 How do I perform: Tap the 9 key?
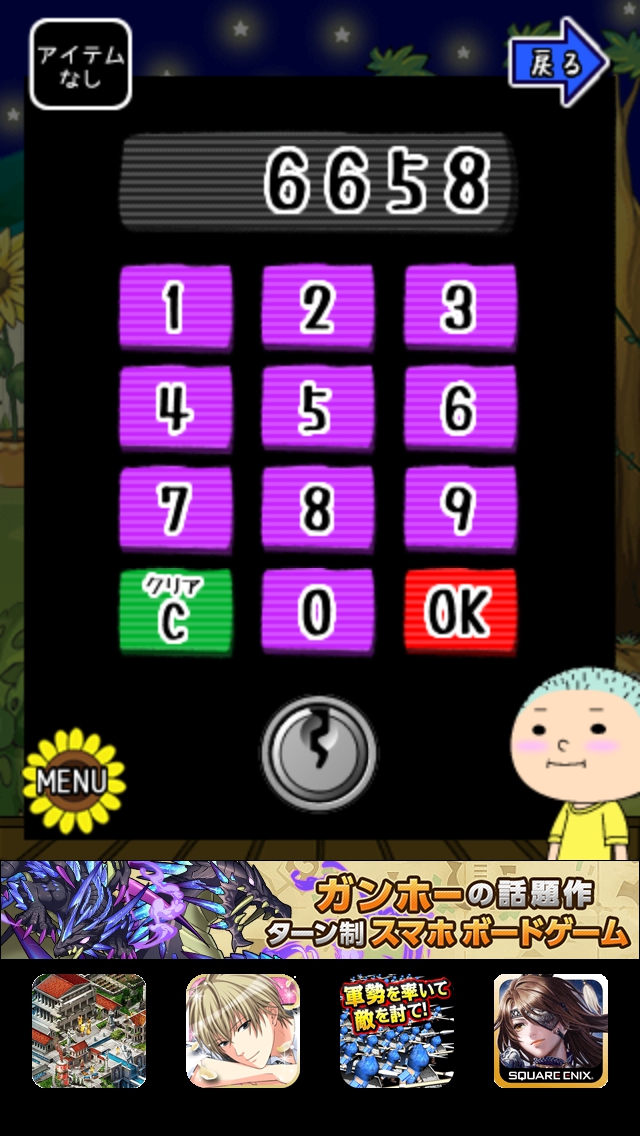pyautogui.click(x=460, y=509)
